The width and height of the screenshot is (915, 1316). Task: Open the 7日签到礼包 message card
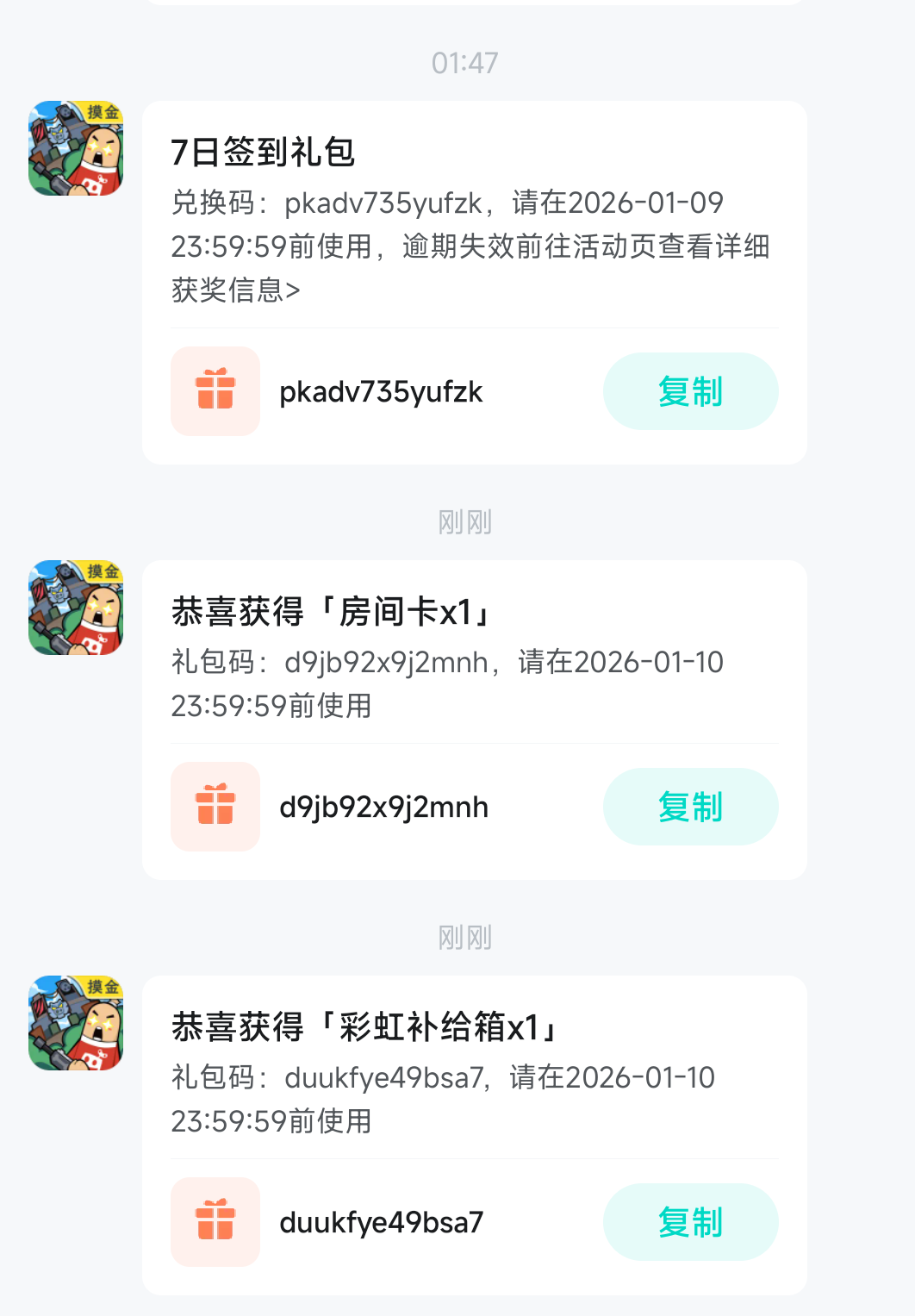475,283
